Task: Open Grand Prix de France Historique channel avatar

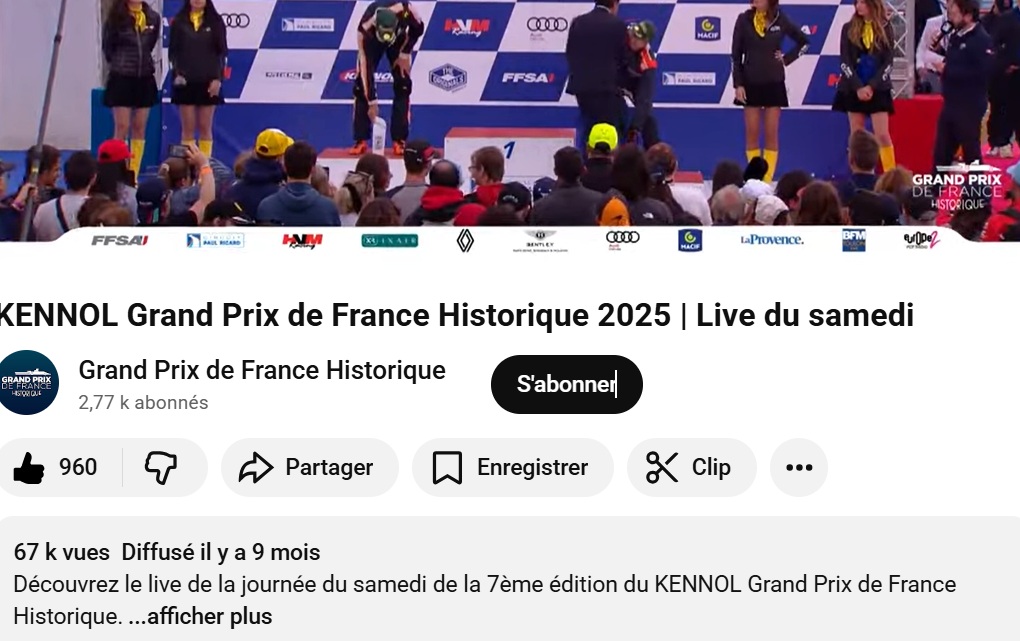Action: [x=28, y=383]
